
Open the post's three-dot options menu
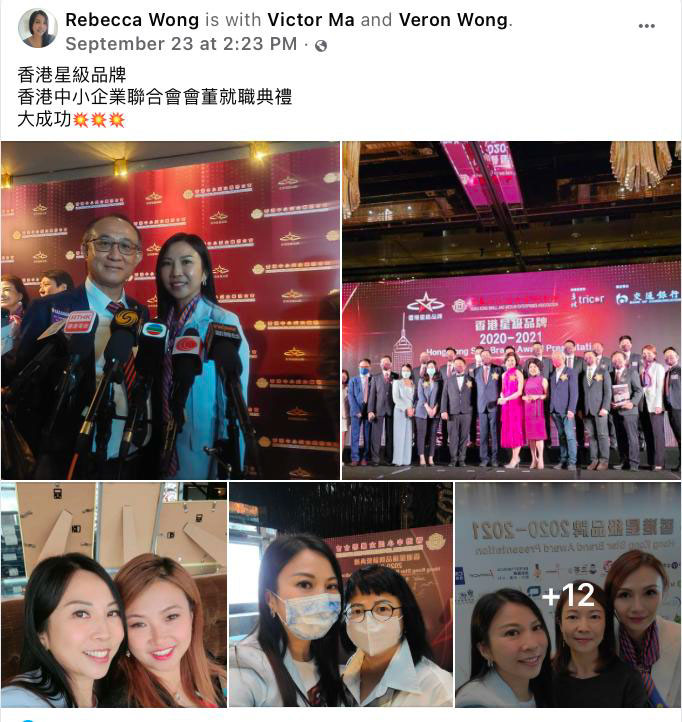(x=647, y=25)
